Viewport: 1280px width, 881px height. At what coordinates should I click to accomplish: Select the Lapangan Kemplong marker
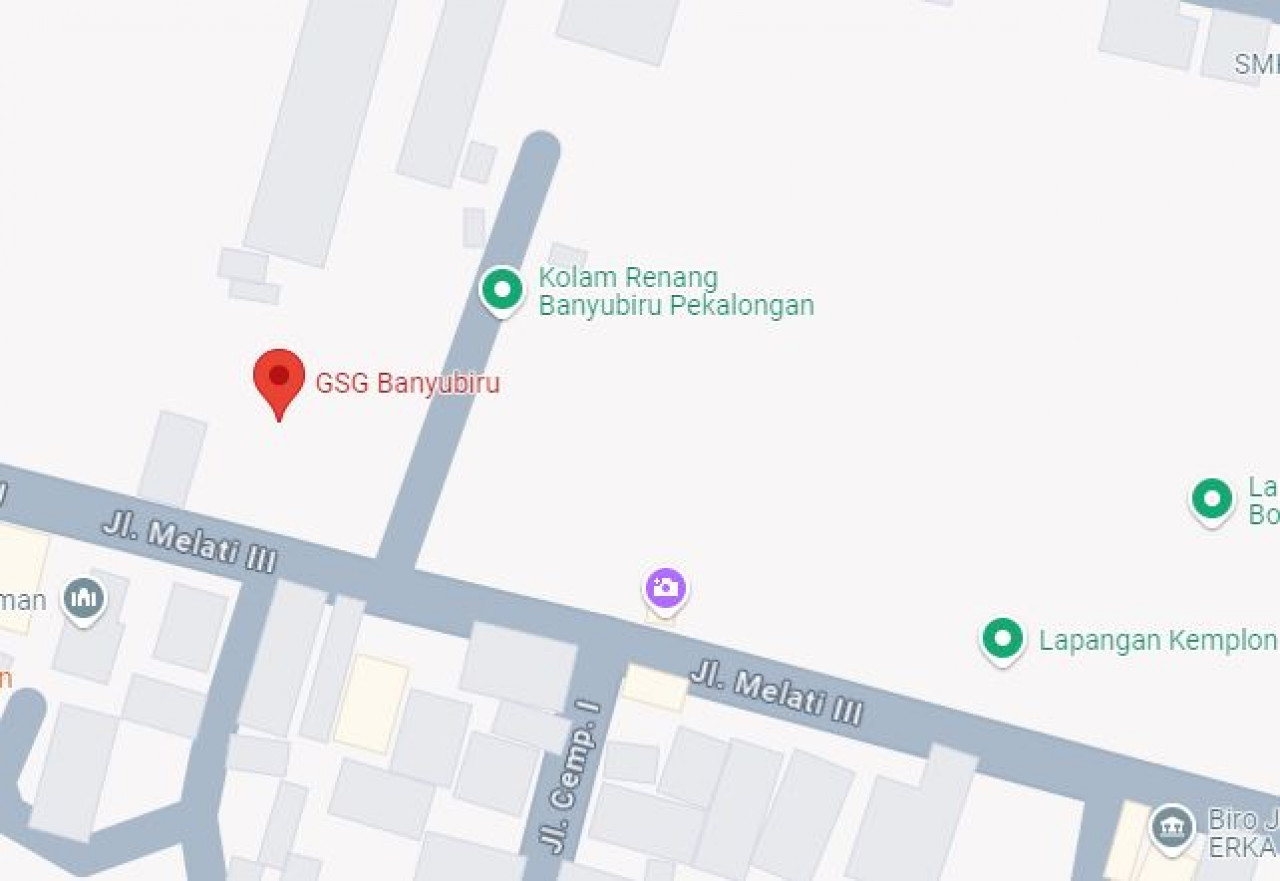[1002, 638]
